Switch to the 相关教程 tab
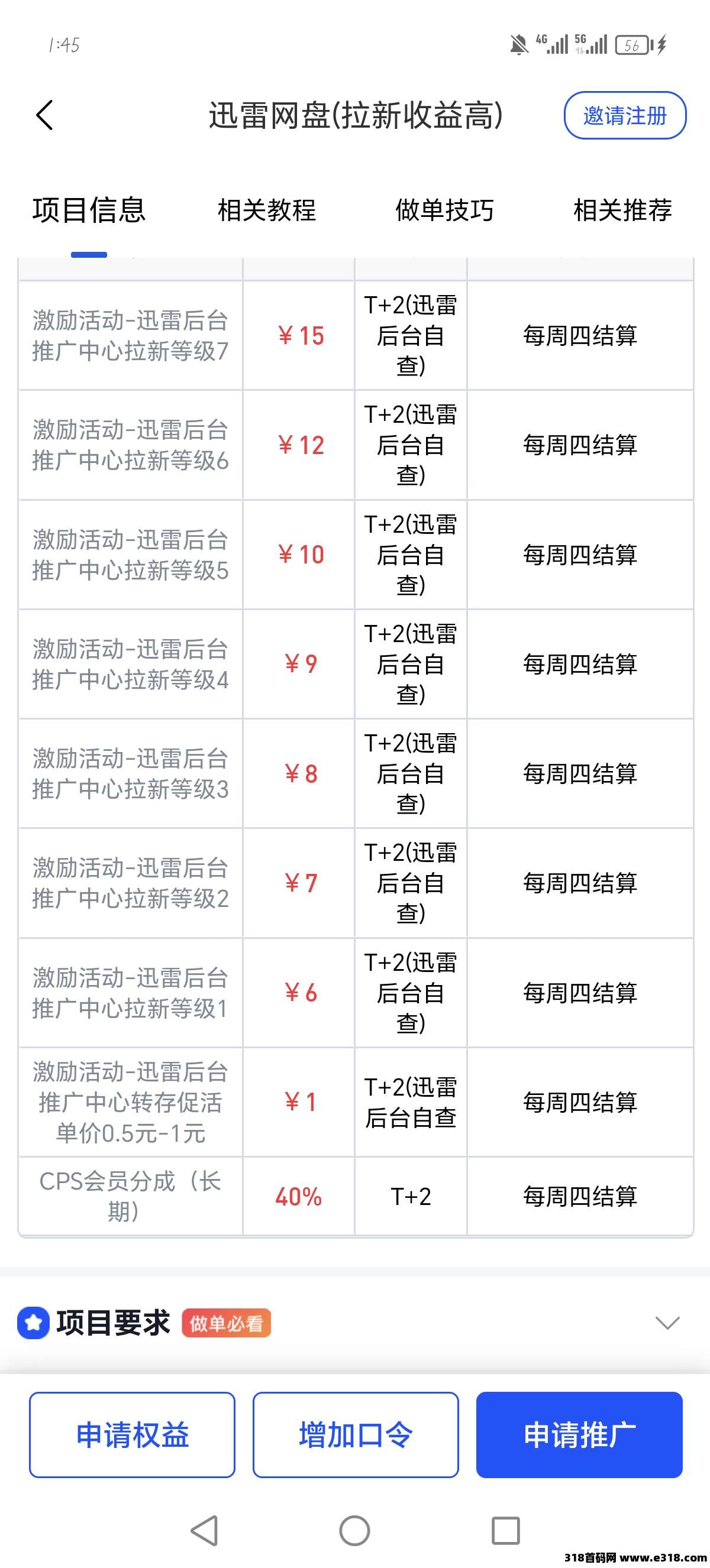 click(267, 210)
